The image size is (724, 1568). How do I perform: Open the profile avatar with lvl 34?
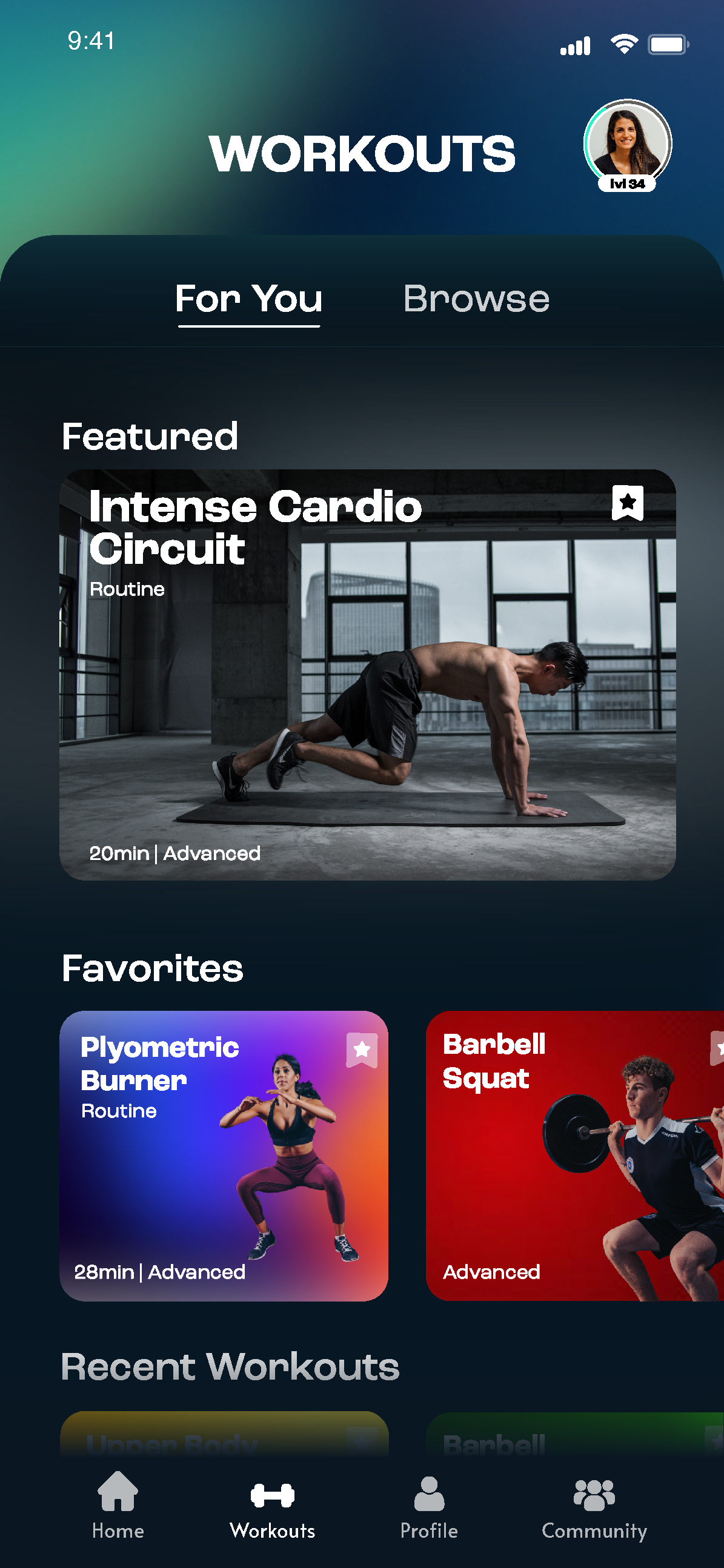click(628, 145)
